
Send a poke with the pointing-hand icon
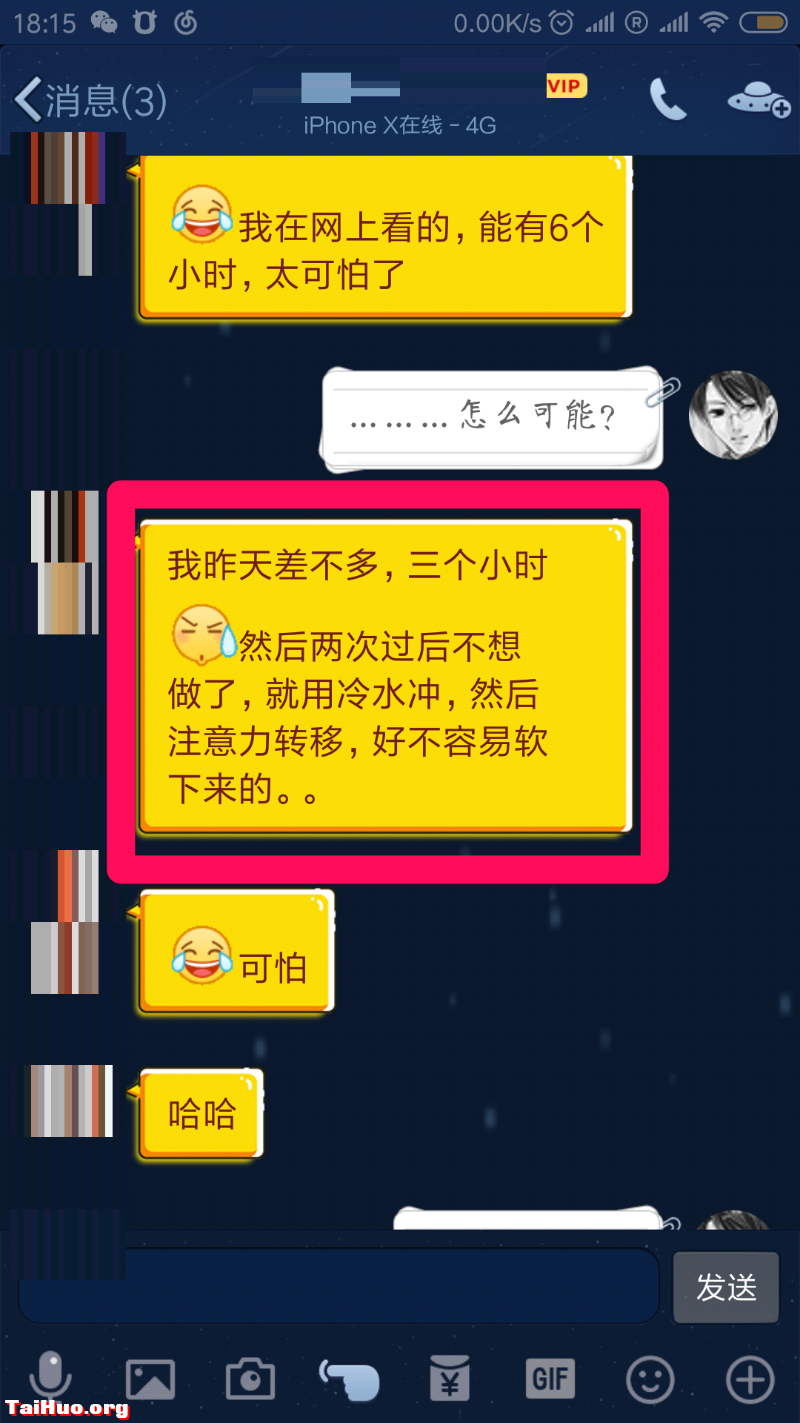click(x=350, y=1381)
